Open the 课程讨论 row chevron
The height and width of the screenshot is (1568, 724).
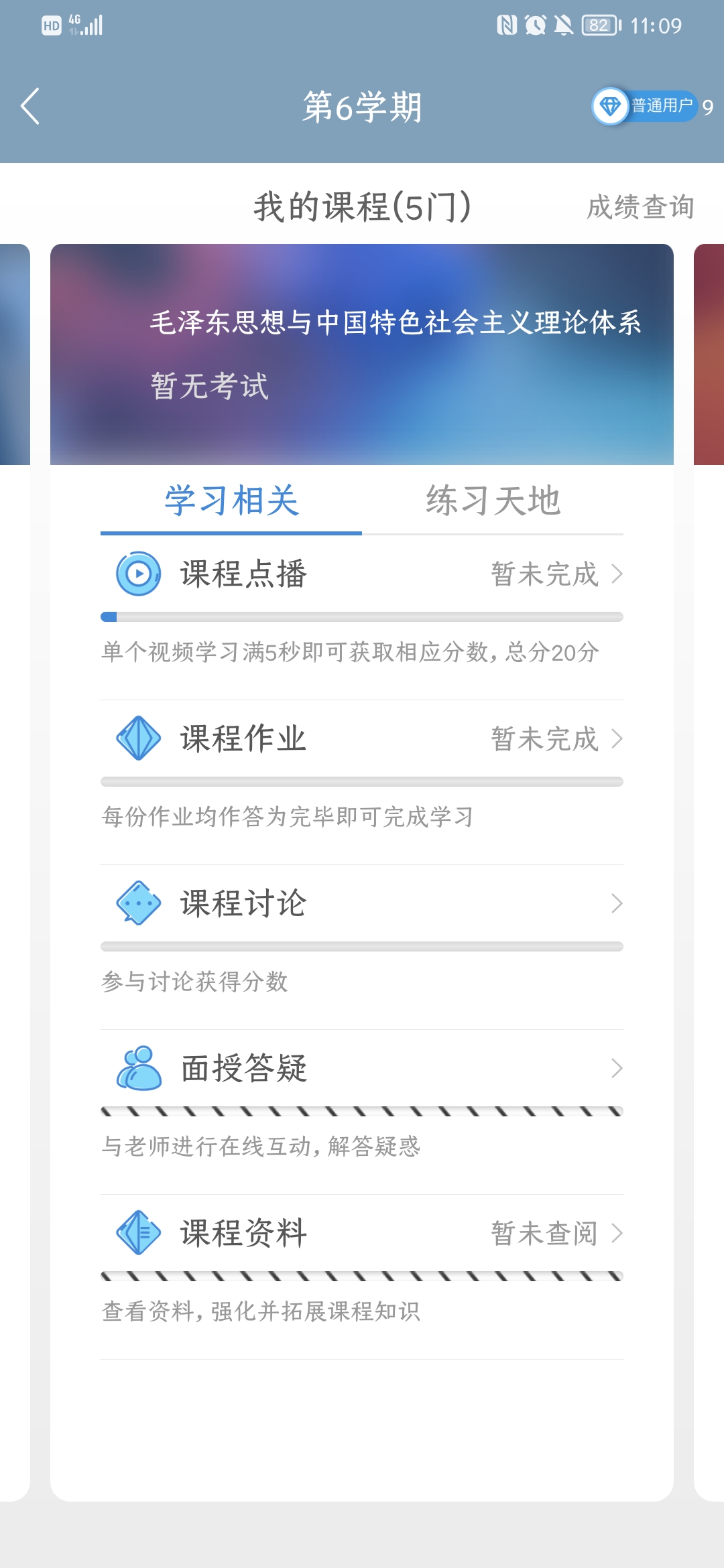pos(618,903)
